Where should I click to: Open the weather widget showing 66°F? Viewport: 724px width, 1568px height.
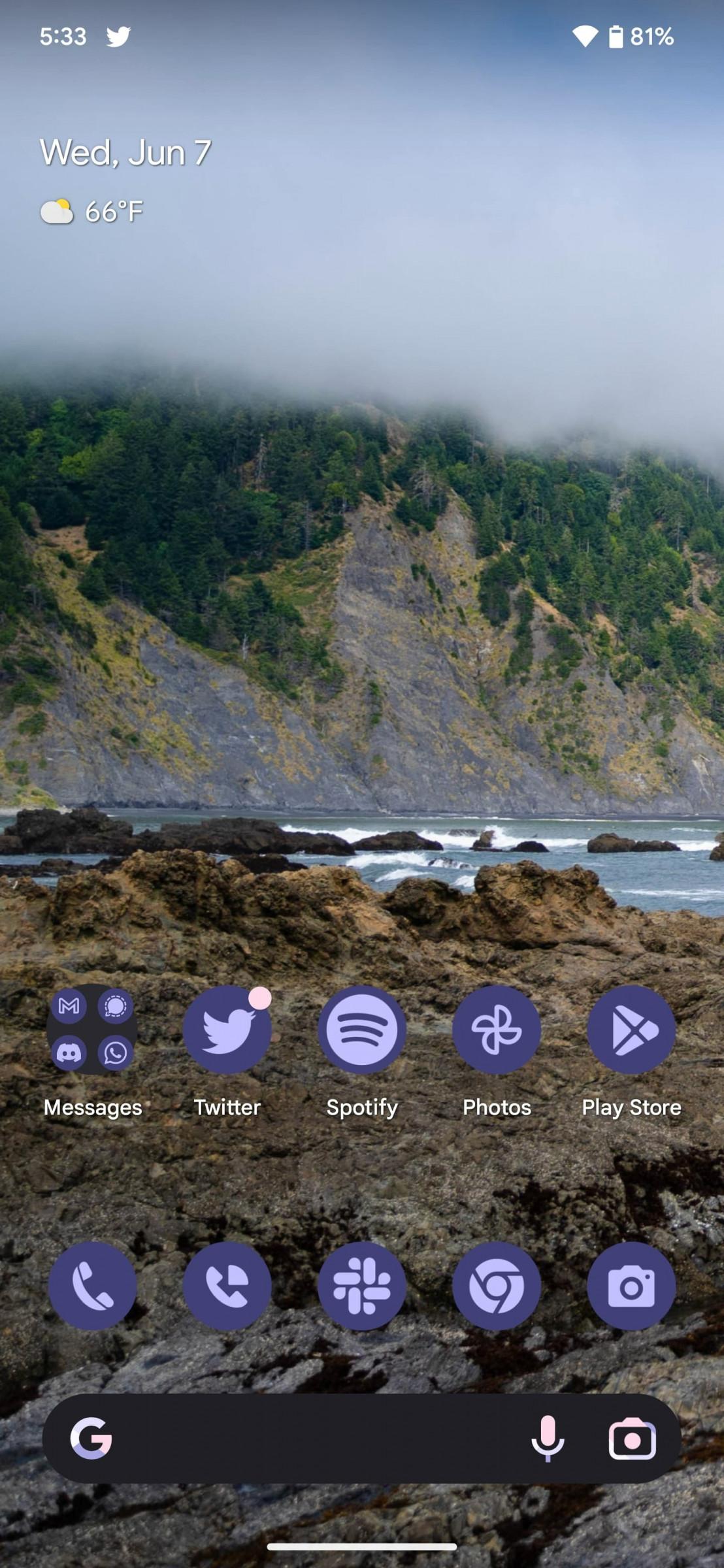click(x=91, y=211)
